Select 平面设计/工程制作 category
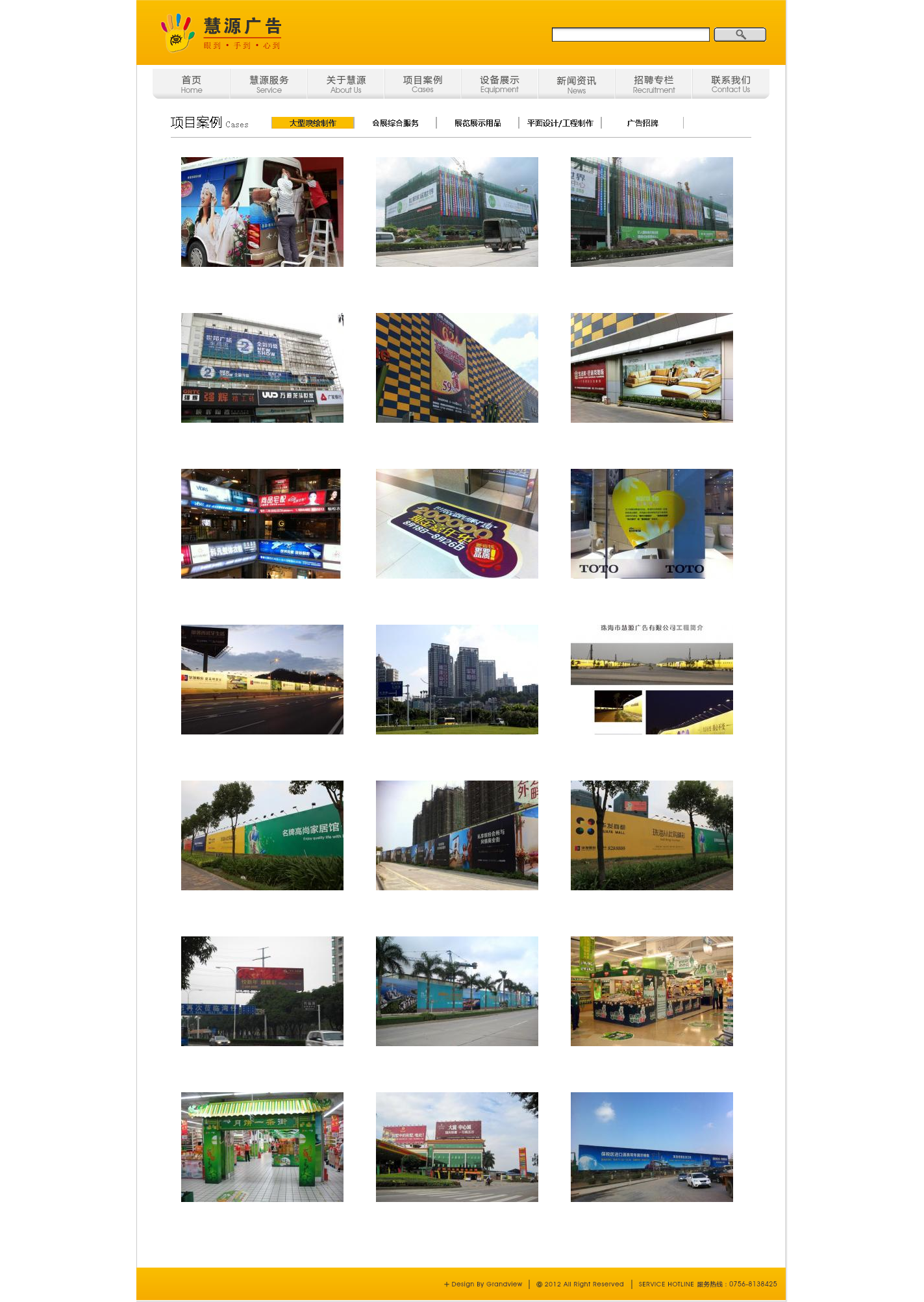The image size is (924, 1302). coord(560,123)
